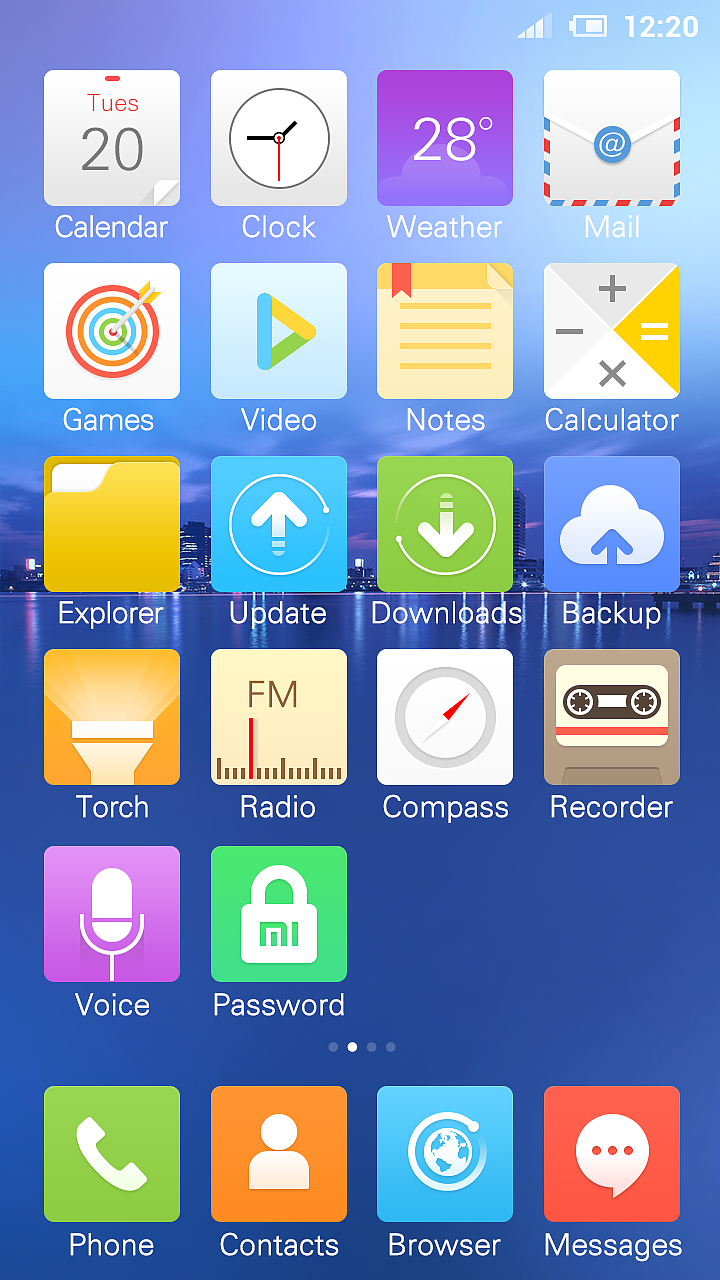Open the Backup cloud app
Viewport: 720px width, 1280px height.
(x=612, y=524)
